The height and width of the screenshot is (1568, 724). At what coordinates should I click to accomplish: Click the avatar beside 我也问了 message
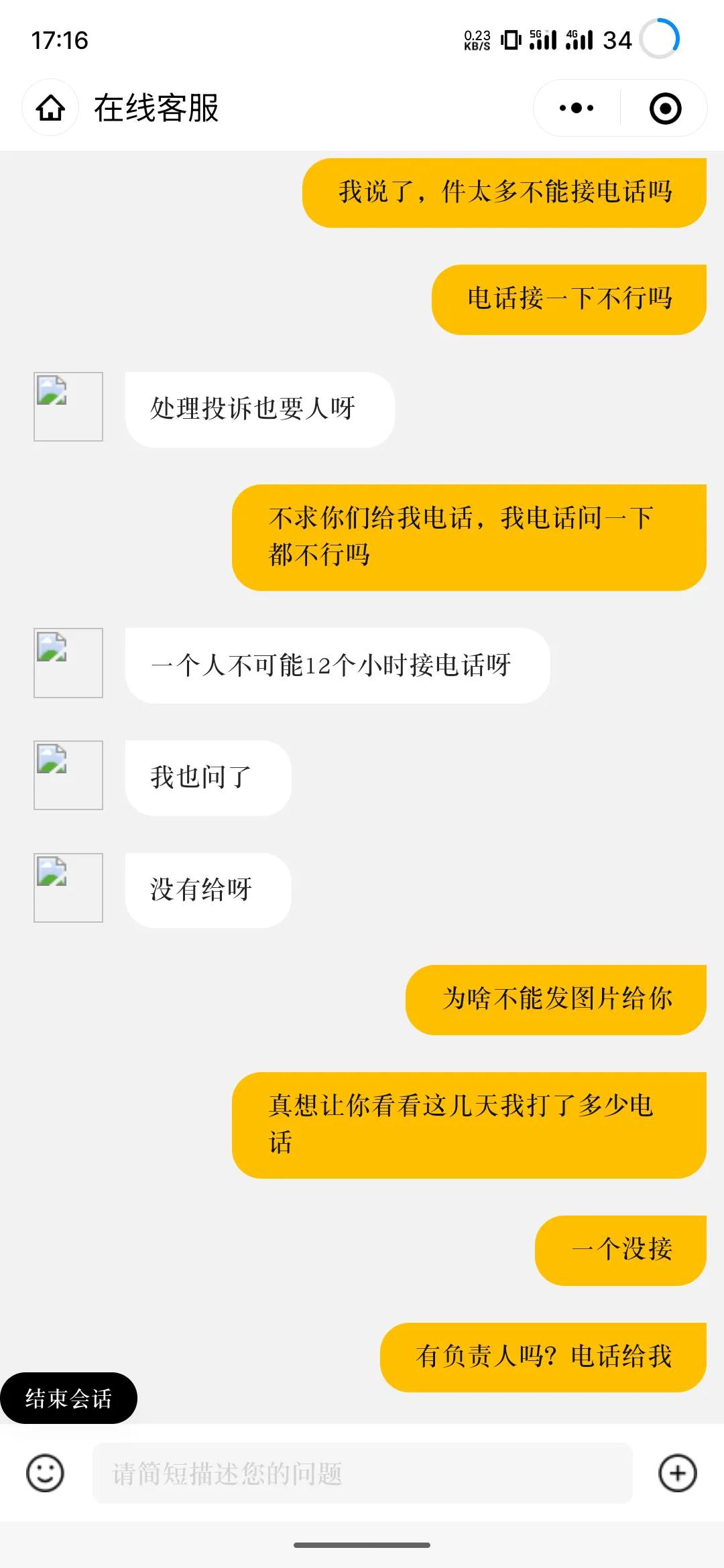click(67, 775)
